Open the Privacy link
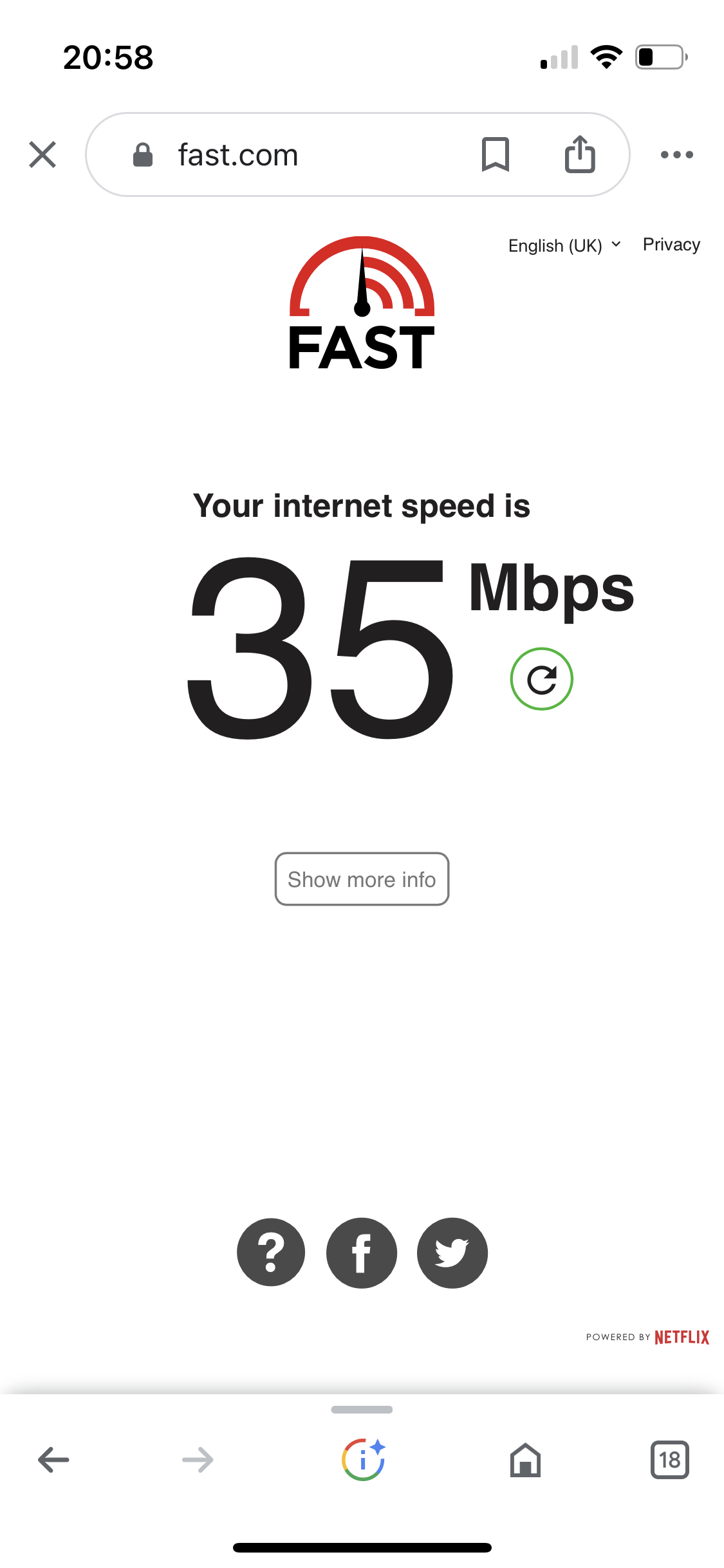 tap(671, 245)
